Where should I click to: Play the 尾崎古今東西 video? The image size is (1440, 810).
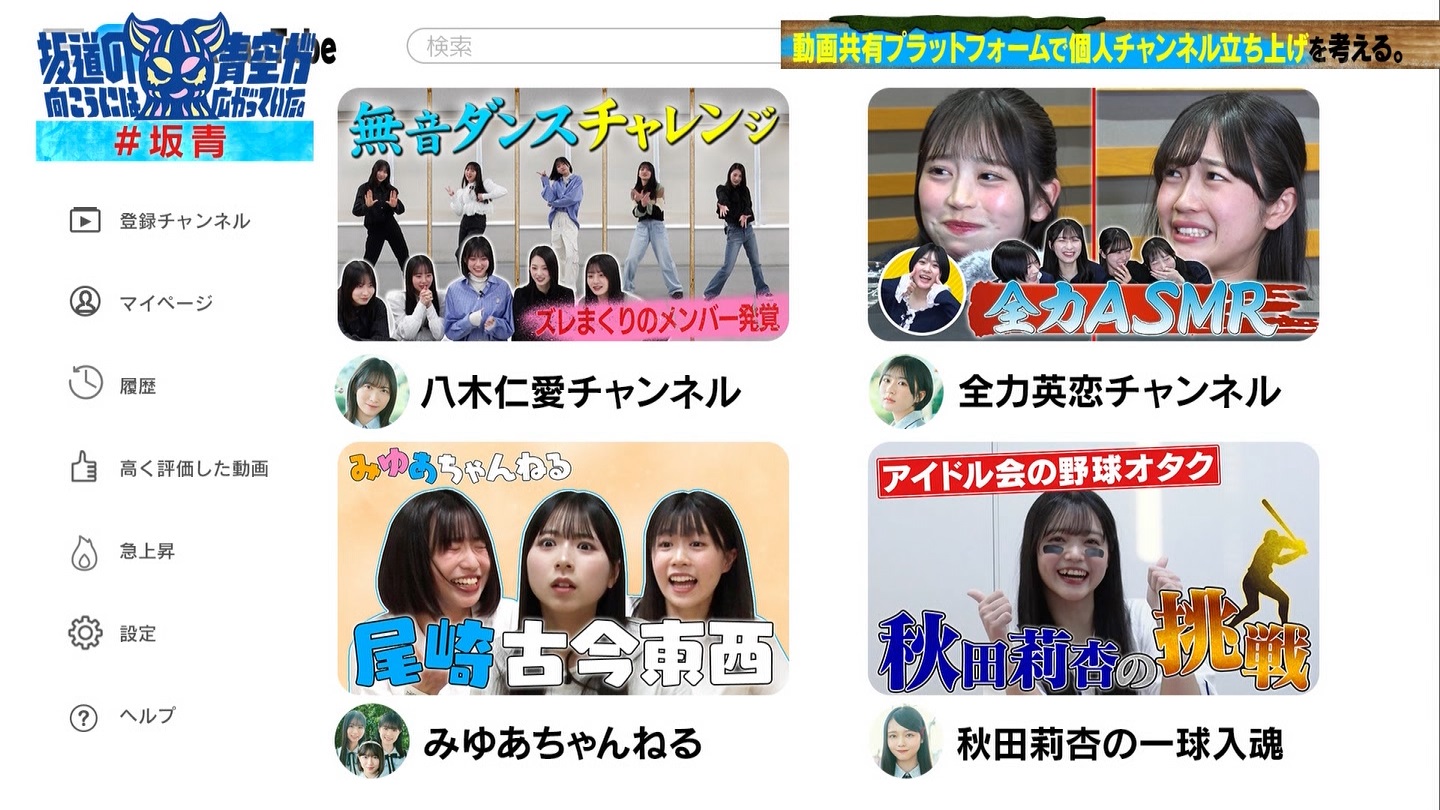point(563,568)
